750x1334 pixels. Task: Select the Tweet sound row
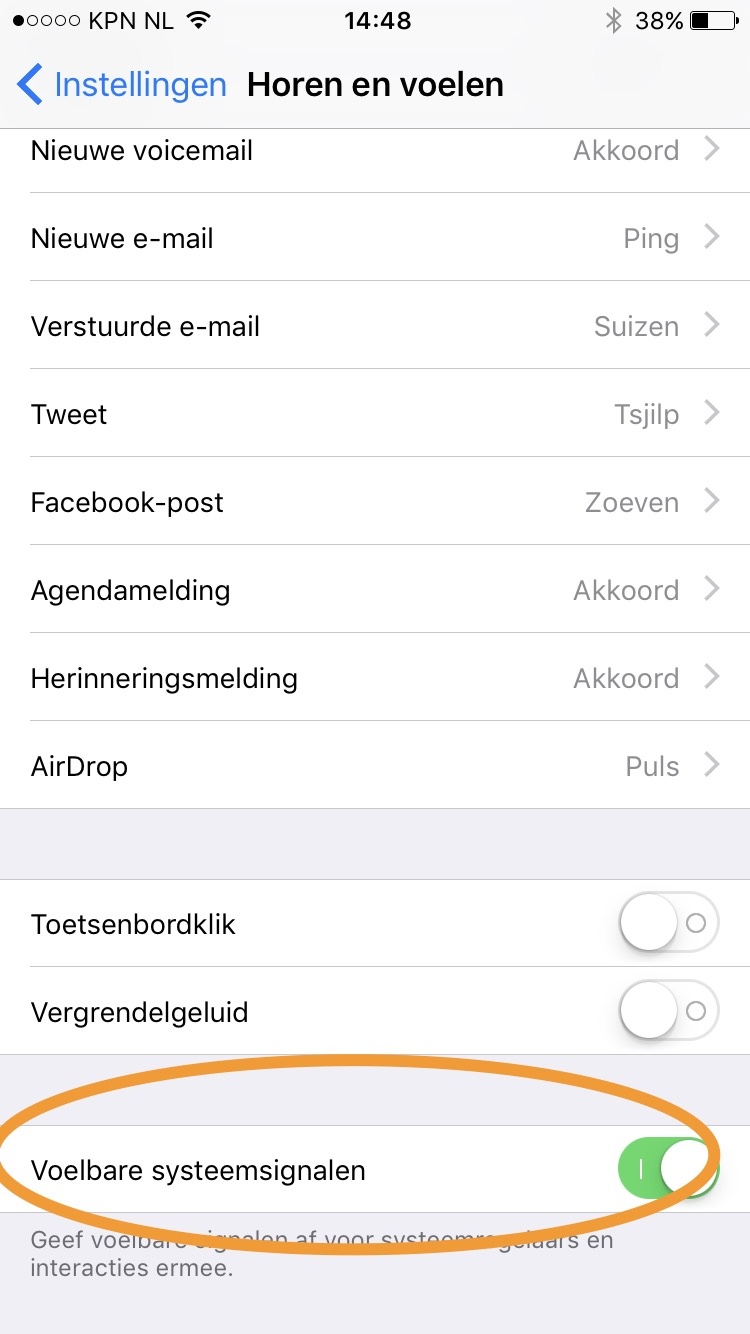[375, 415]
